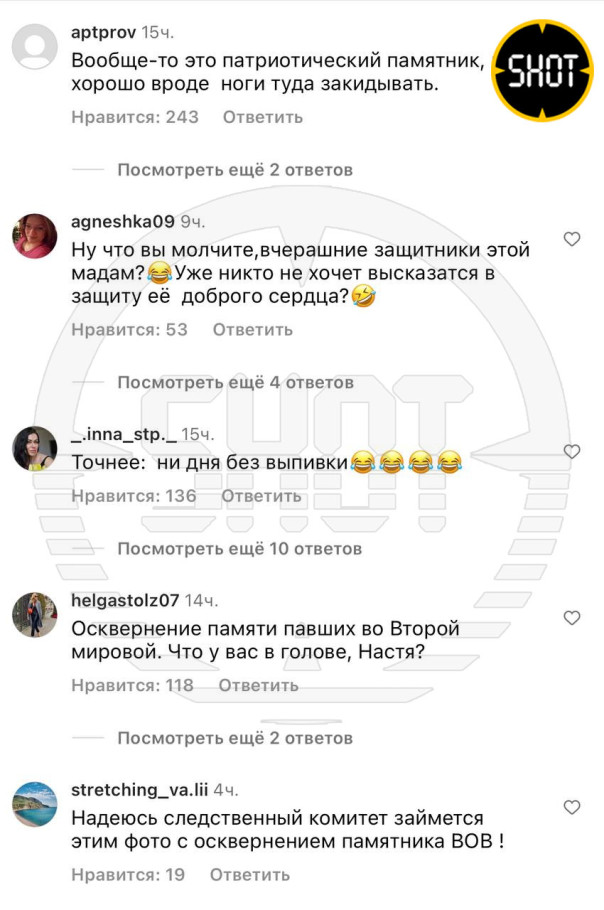
Task: Reply to helgastolz07's comment
Action: (258, 685)
